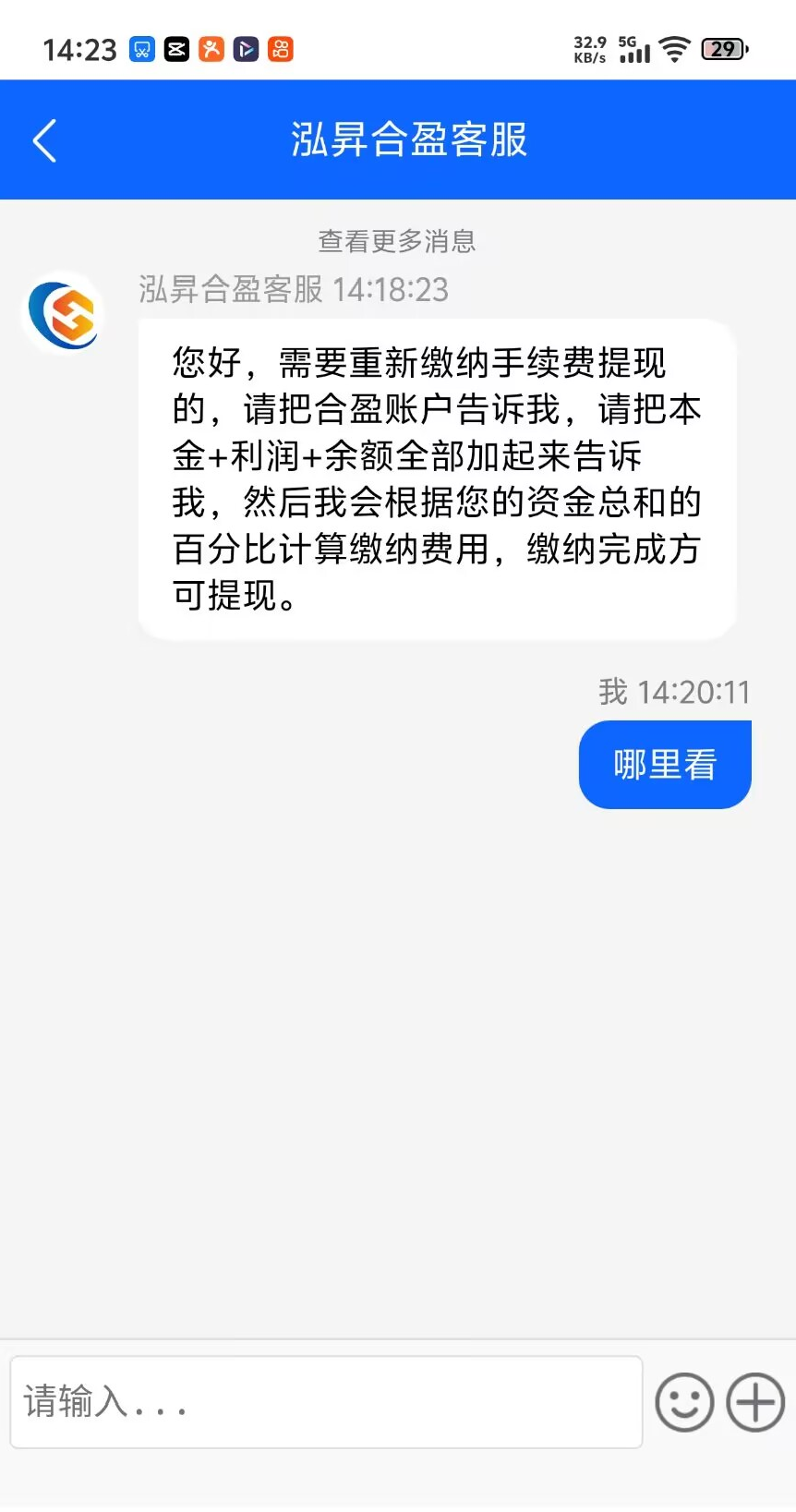Screen dimensions: 796x1512
Task: Tap the back arrow to exit the chat
Action: [x=44, y=139]
